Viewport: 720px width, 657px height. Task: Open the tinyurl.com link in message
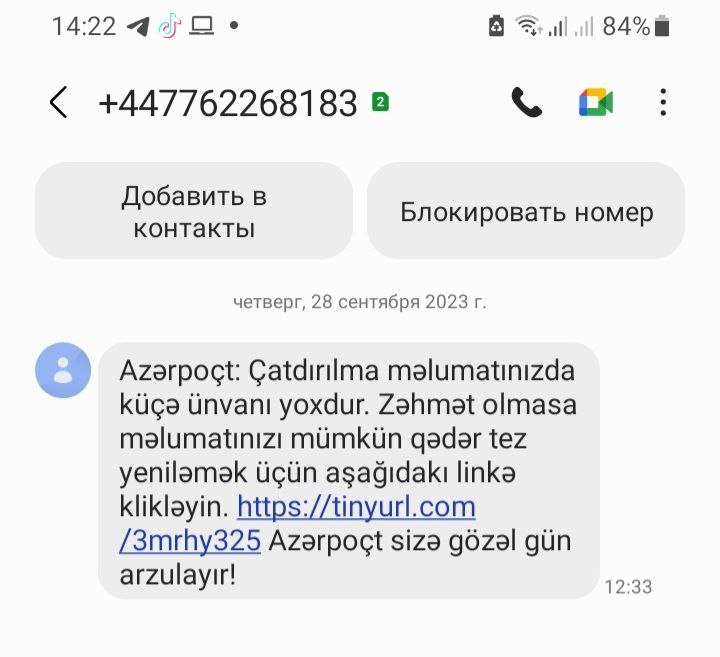click(355, 508)
